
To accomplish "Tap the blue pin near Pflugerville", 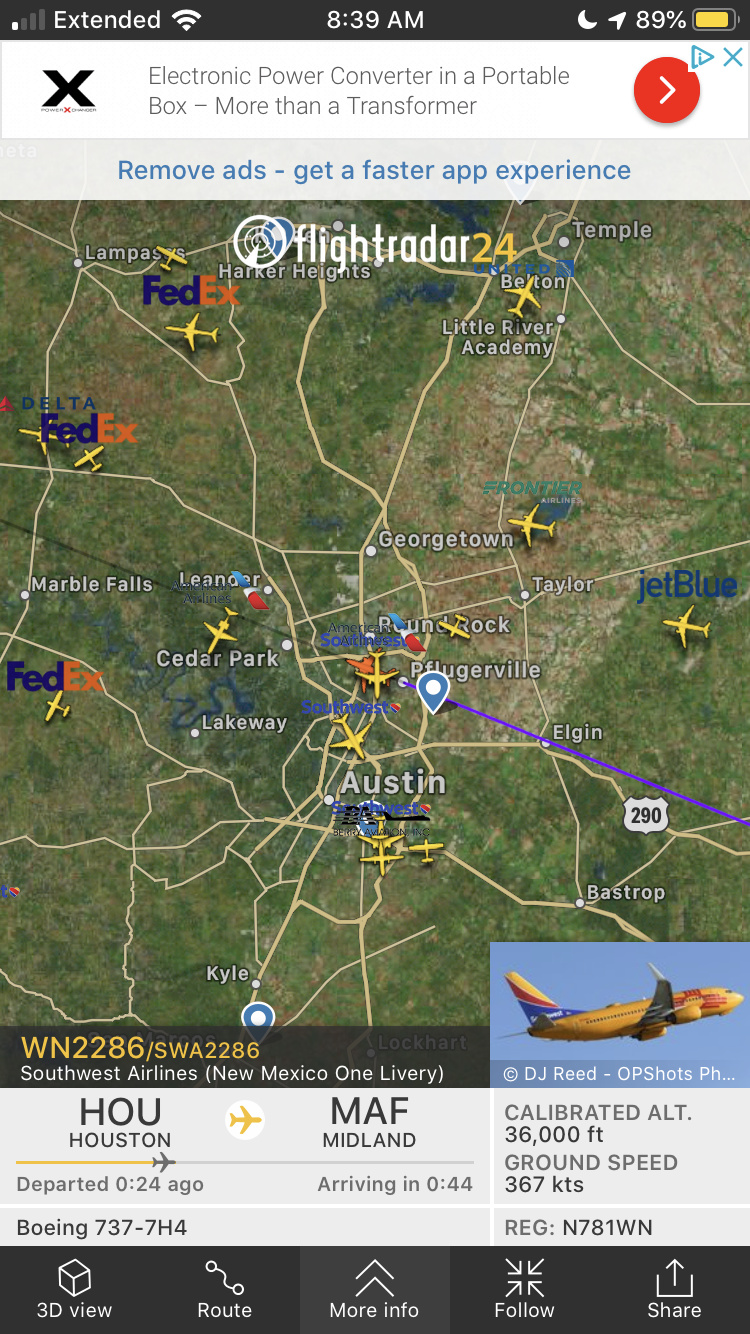I will (x=433, y=690).
